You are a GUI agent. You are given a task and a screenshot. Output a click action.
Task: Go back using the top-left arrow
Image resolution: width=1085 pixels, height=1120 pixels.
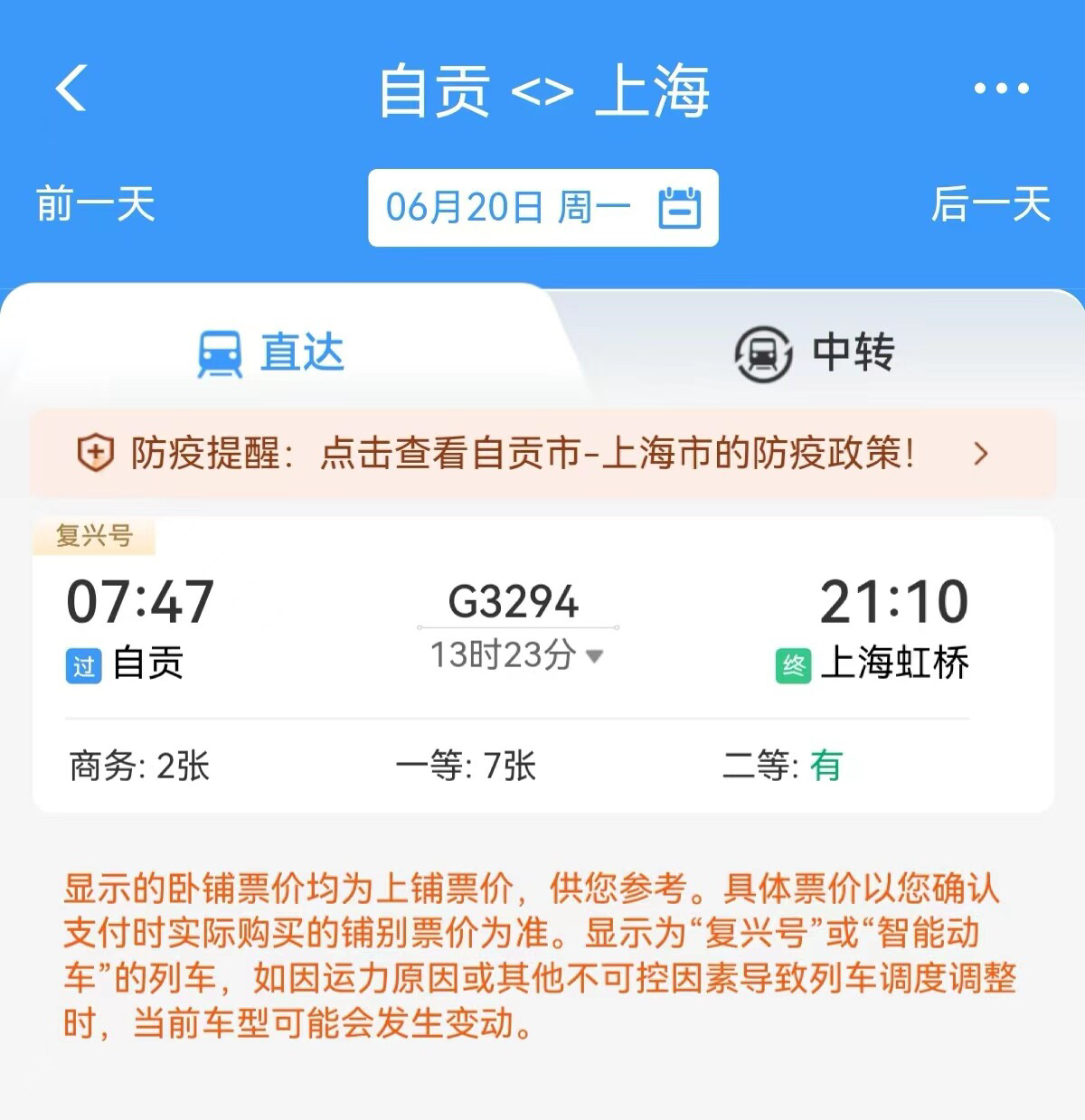[x=71, y=89]
